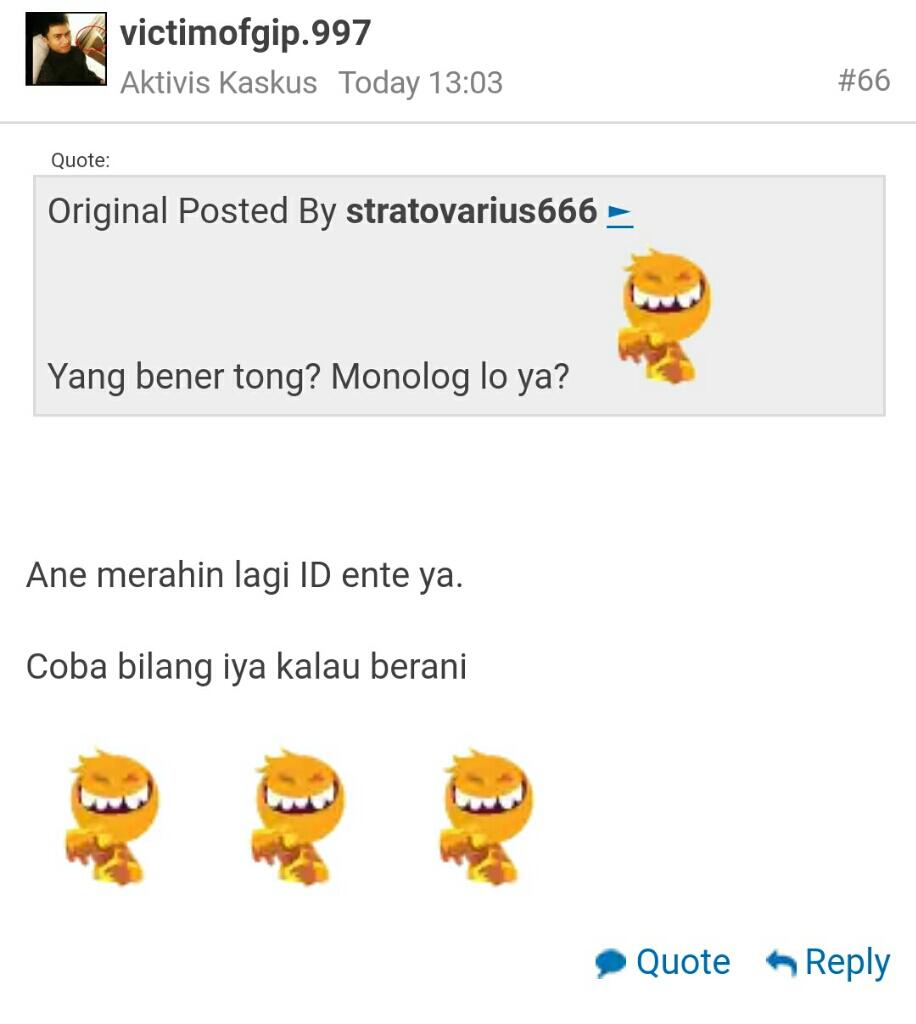Jump to stratovarius666's original post arrow
Viewport: 916px width, 1024px height.
(x=620, y=213)
